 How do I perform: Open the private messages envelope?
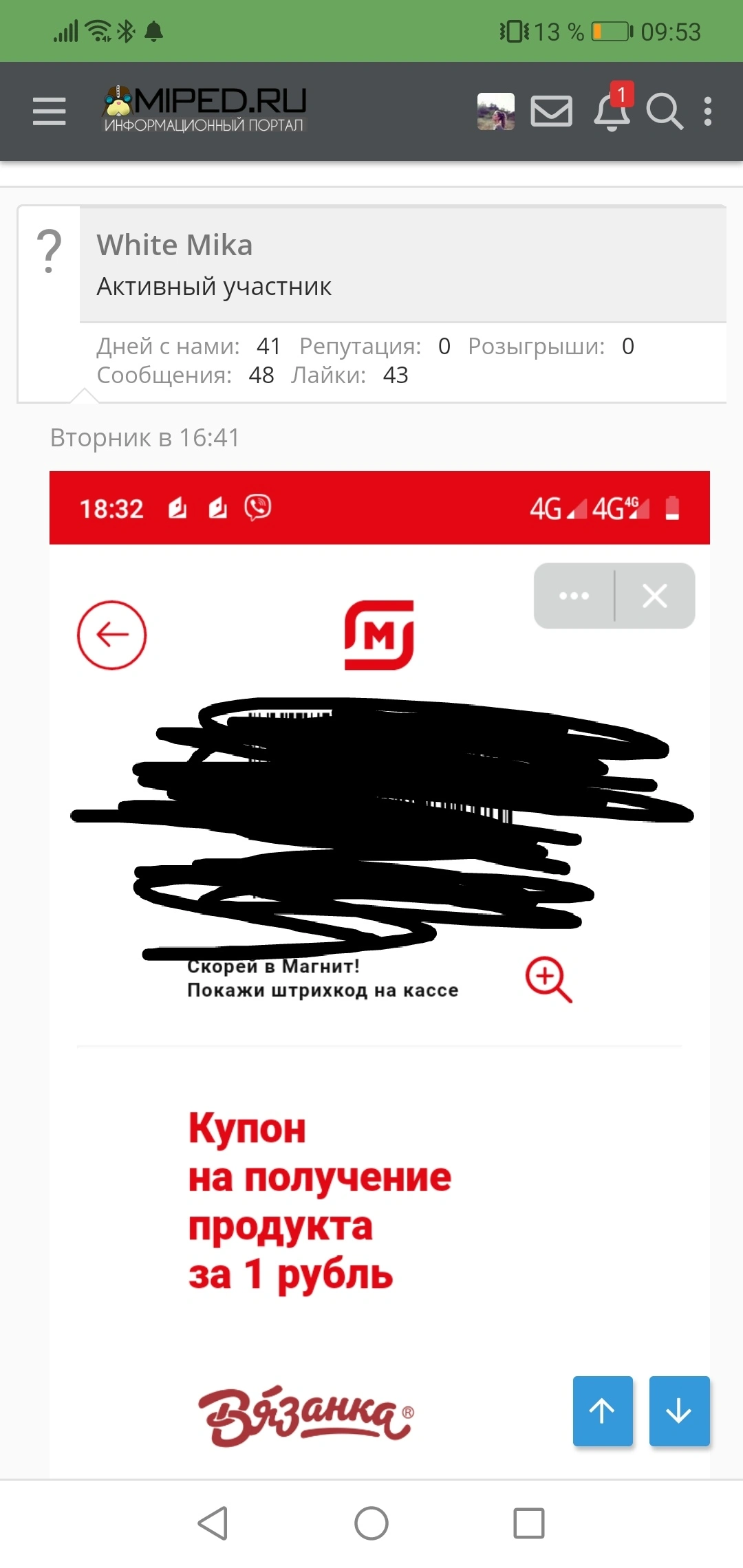[x=552, y=111]
